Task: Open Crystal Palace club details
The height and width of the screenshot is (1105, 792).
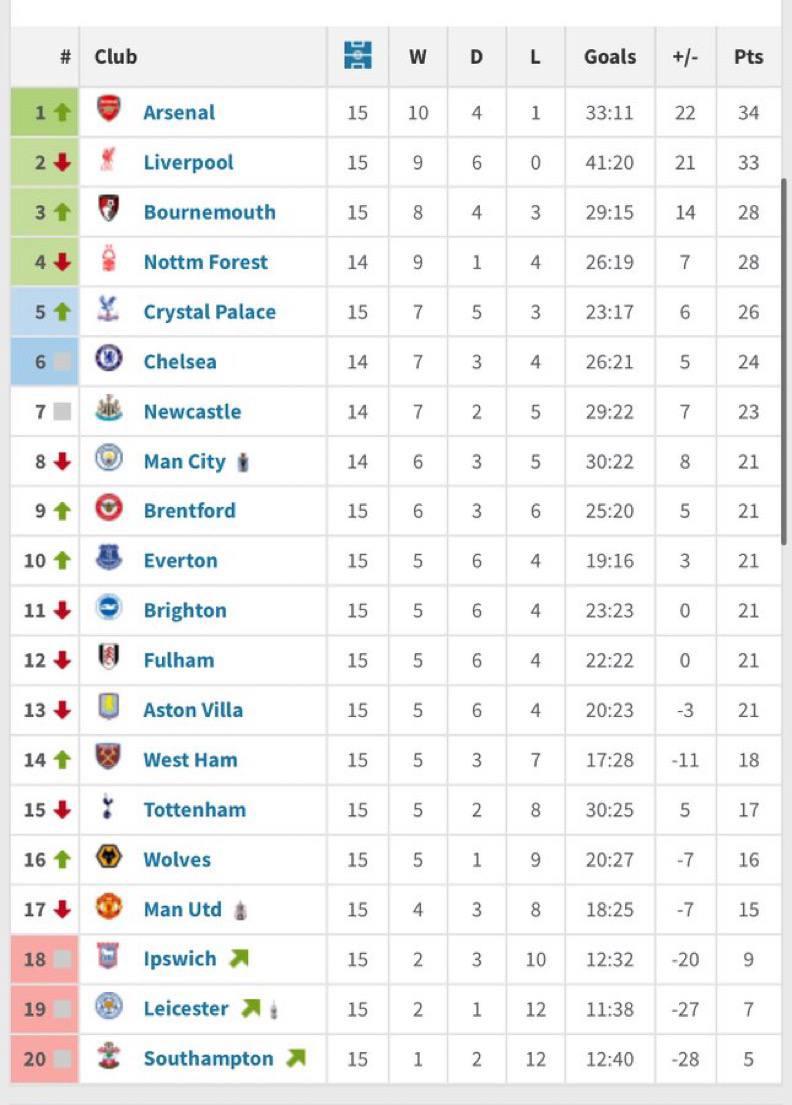Action: tap(209, 312)
